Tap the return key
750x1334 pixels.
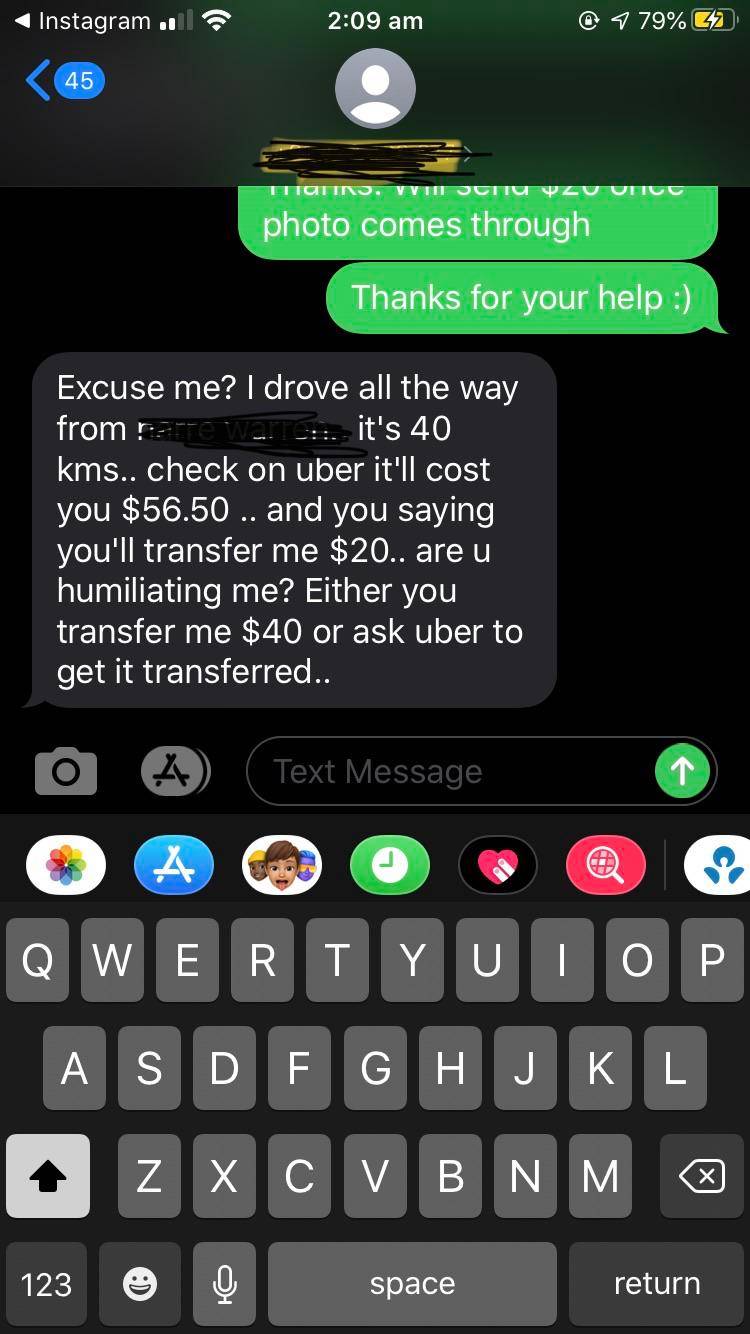click(x=656, y=1284)
